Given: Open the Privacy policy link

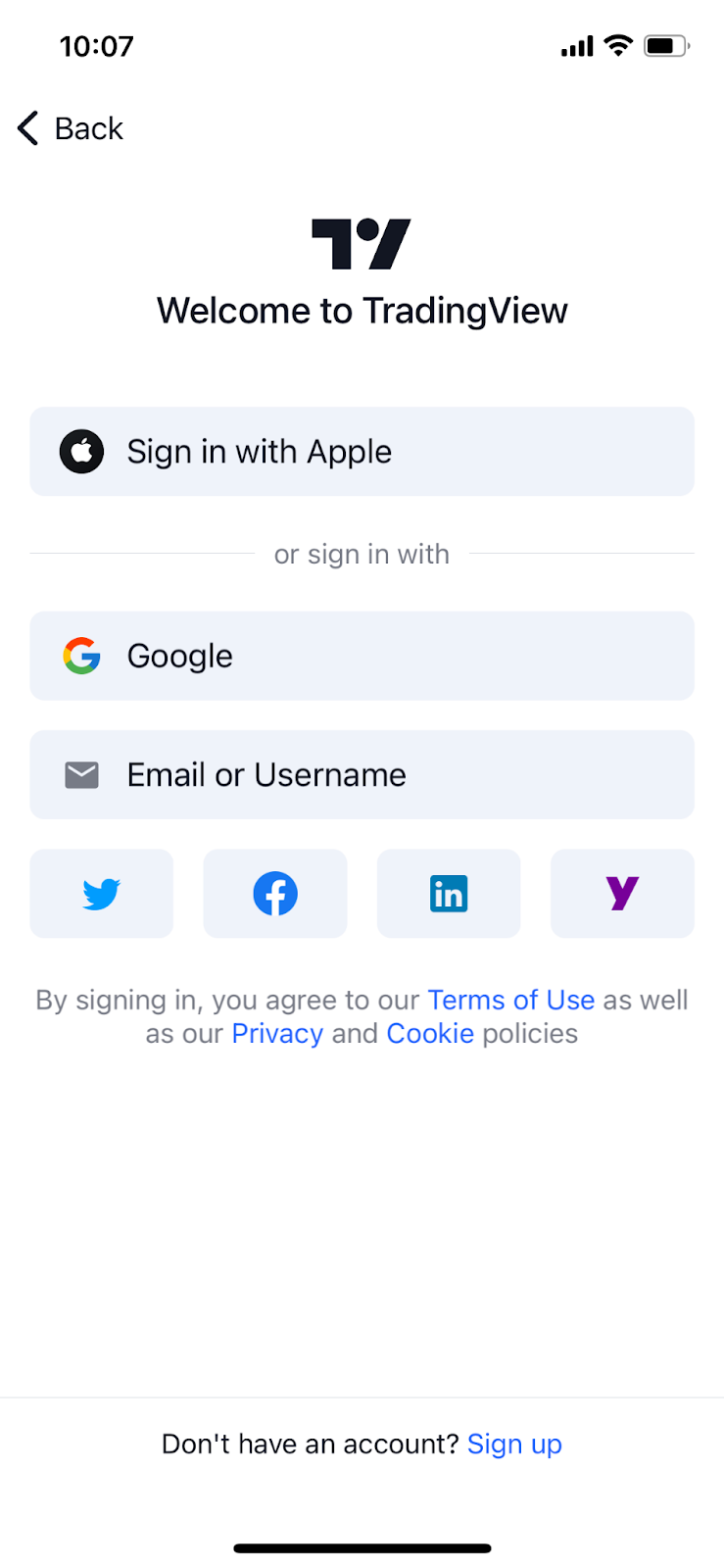Looking at the screenshot, I should click(x=277, y=1034).
